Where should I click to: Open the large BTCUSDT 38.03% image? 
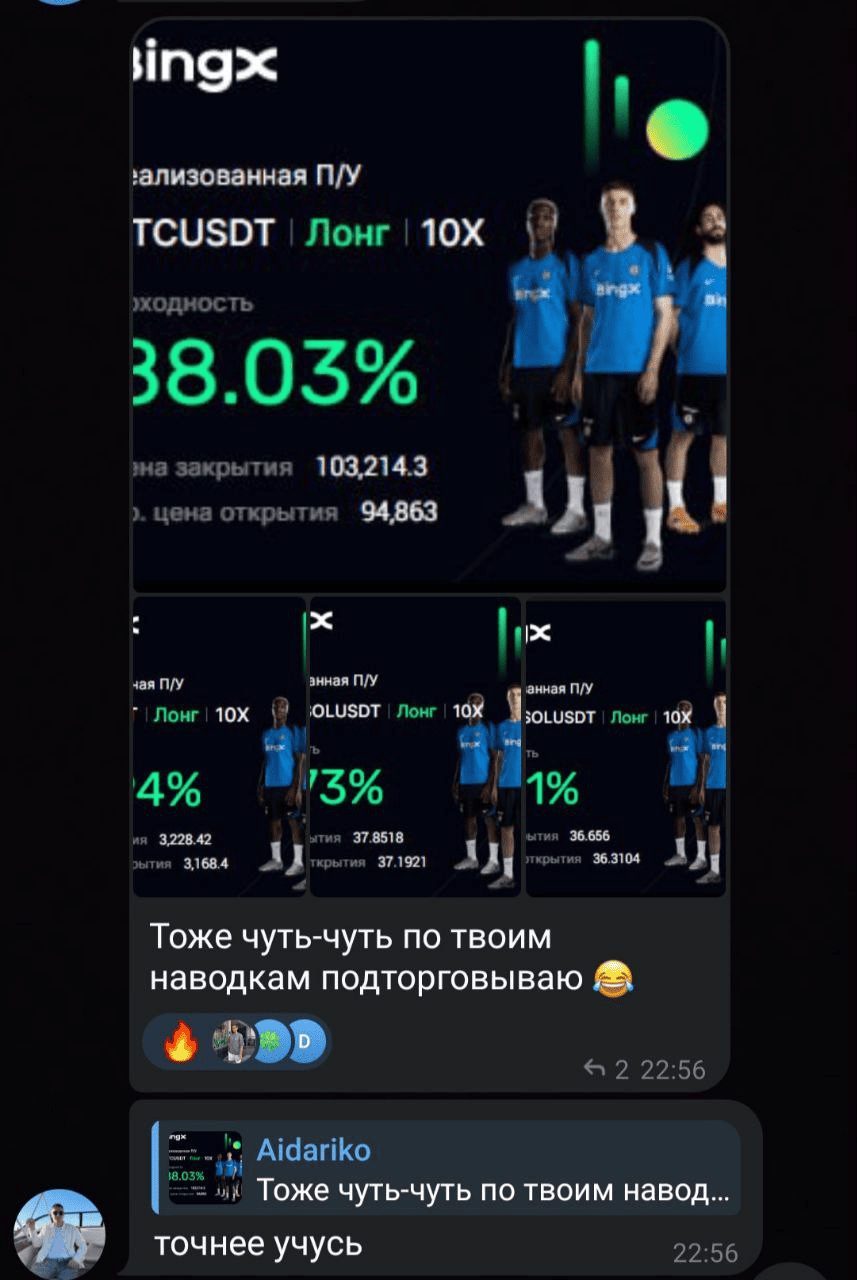pyautogui.click(x=430, y=305)
